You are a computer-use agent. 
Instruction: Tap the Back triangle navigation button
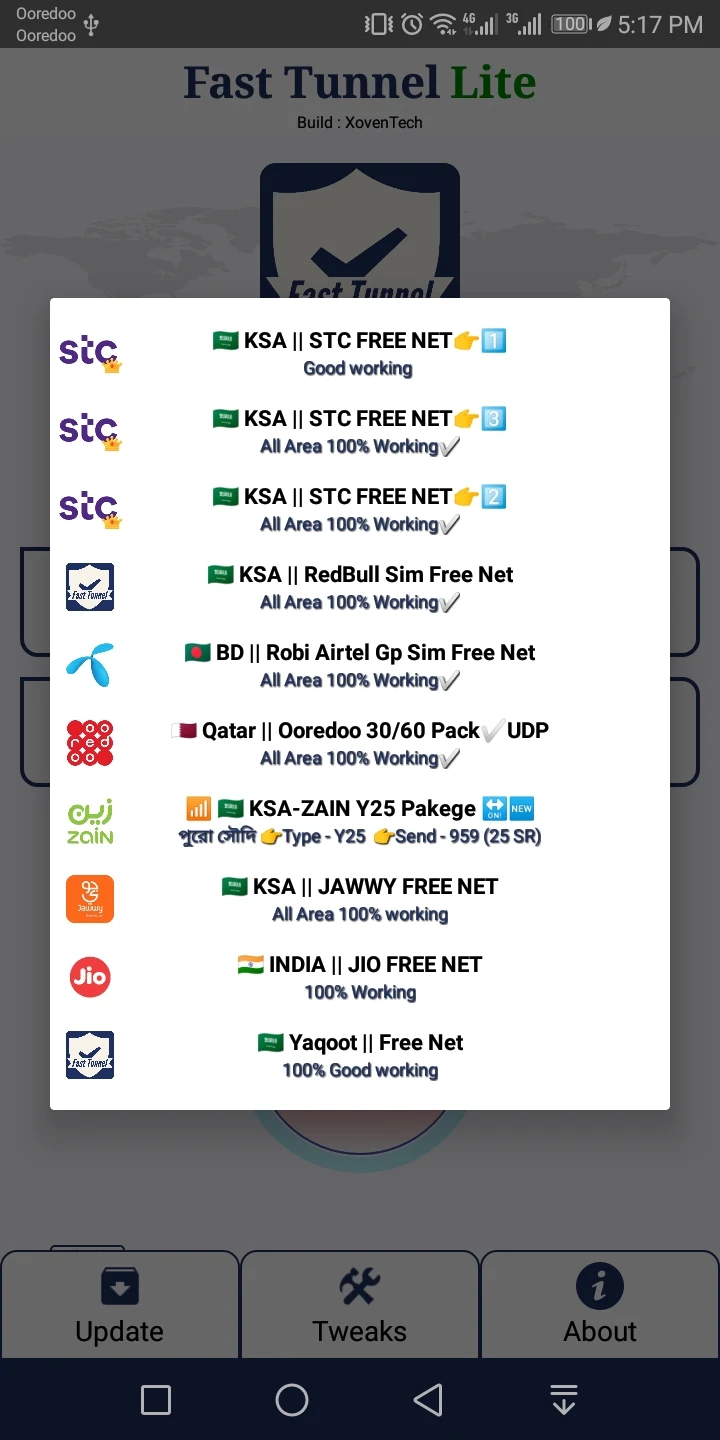[x=428, y=1400]
